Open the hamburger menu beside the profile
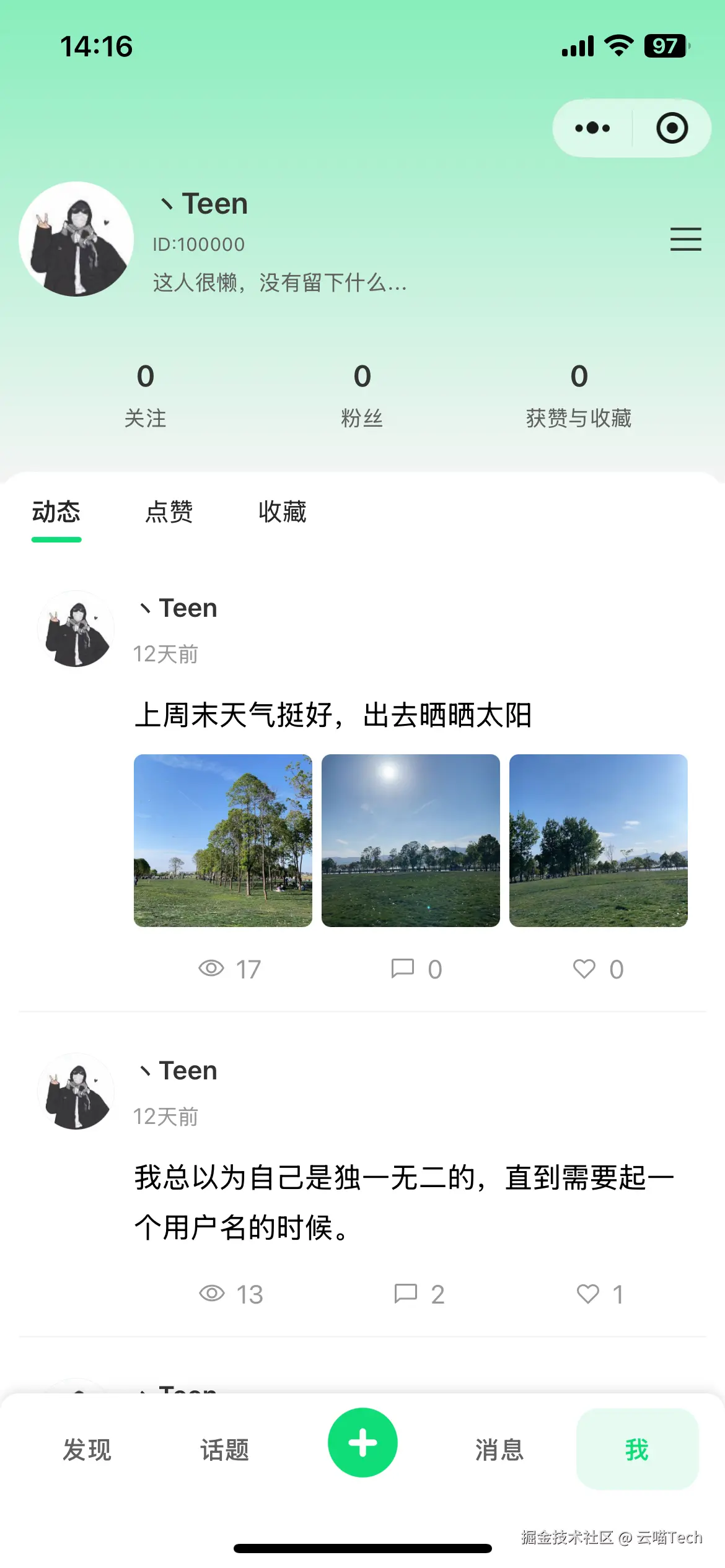This screenshot has height=1568, width=725. click(685, 239)
